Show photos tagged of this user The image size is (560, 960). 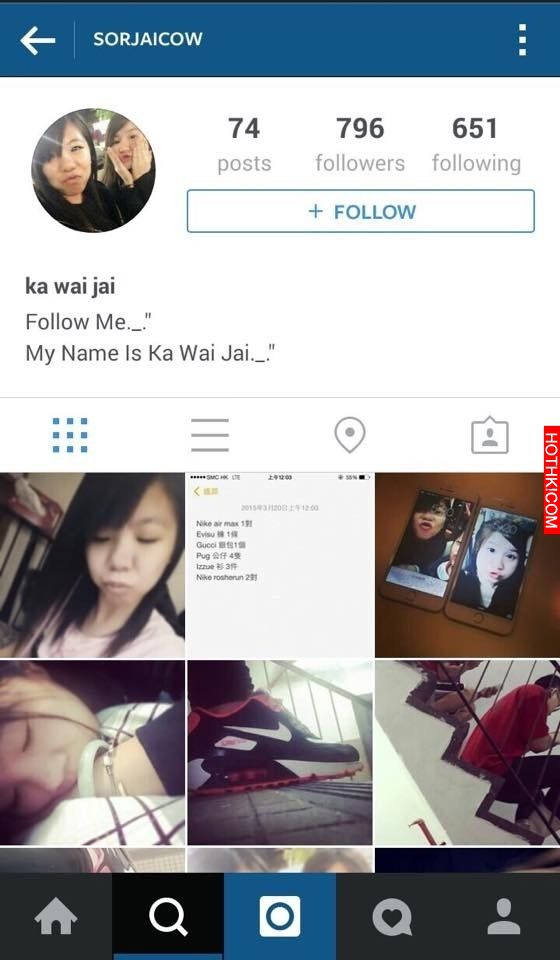click(x=490, y=435)
